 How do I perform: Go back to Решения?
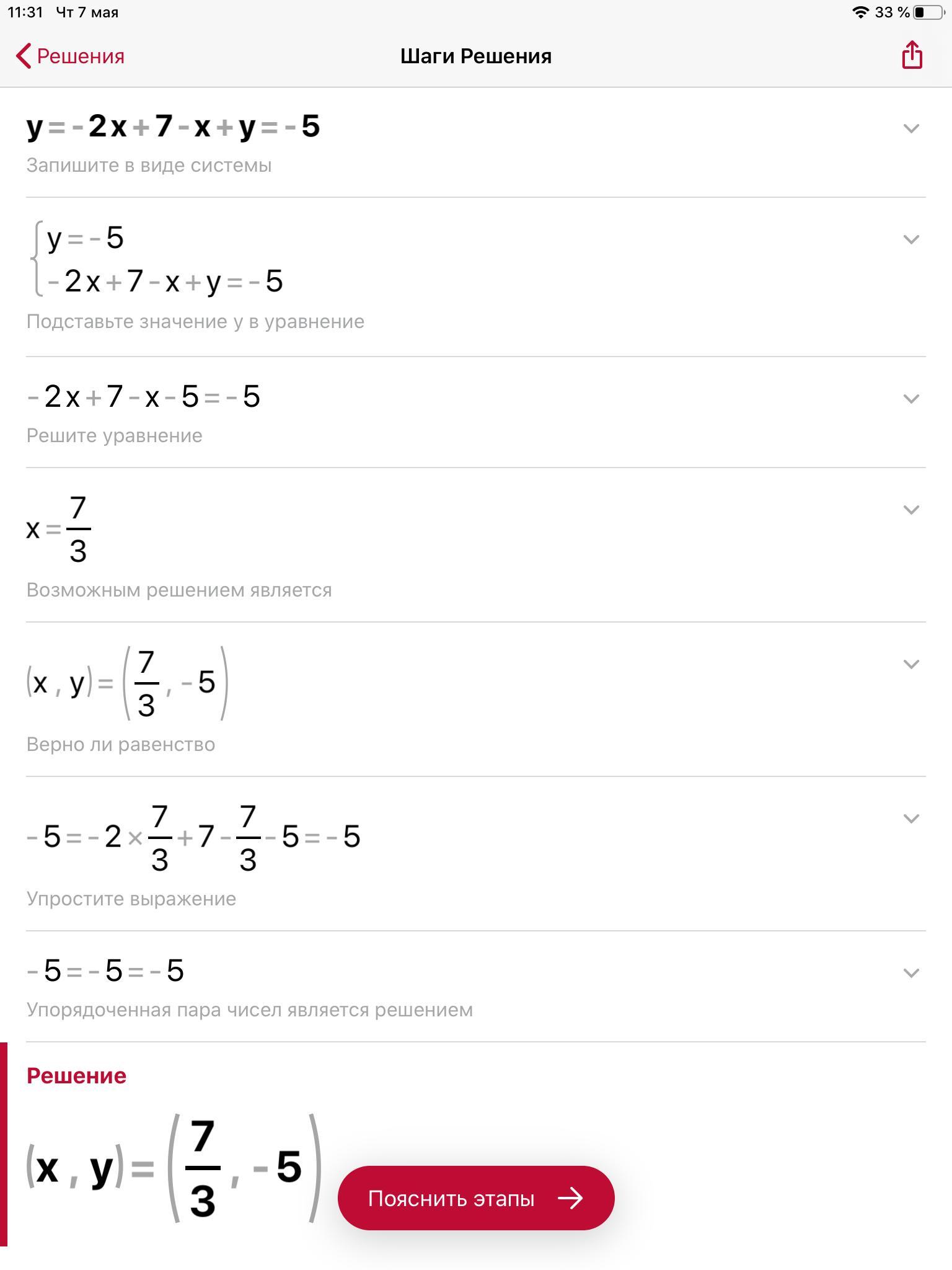pyautogui.click(x=70, y=56)
